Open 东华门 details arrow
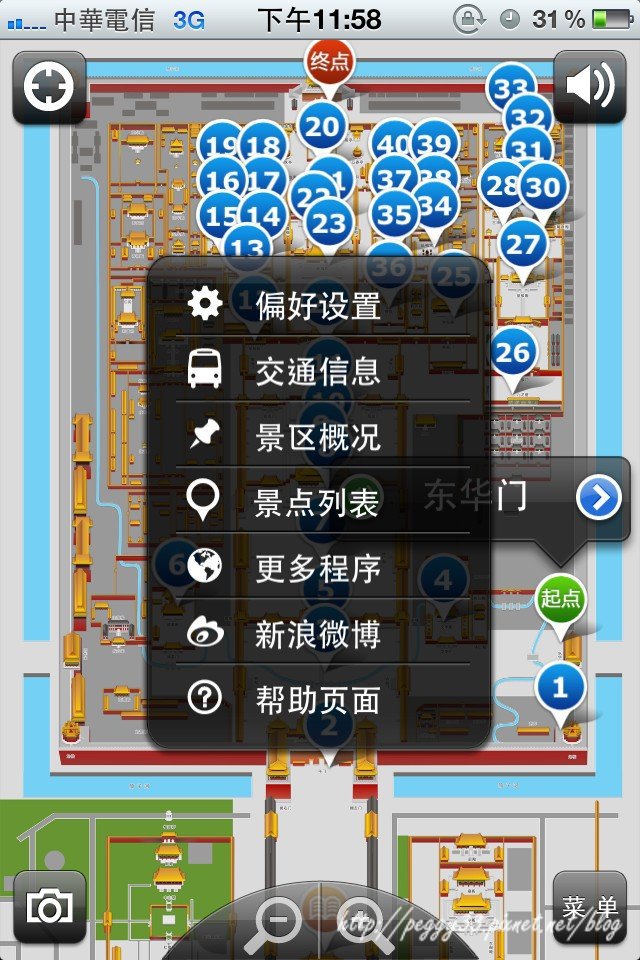 [599, 497]
